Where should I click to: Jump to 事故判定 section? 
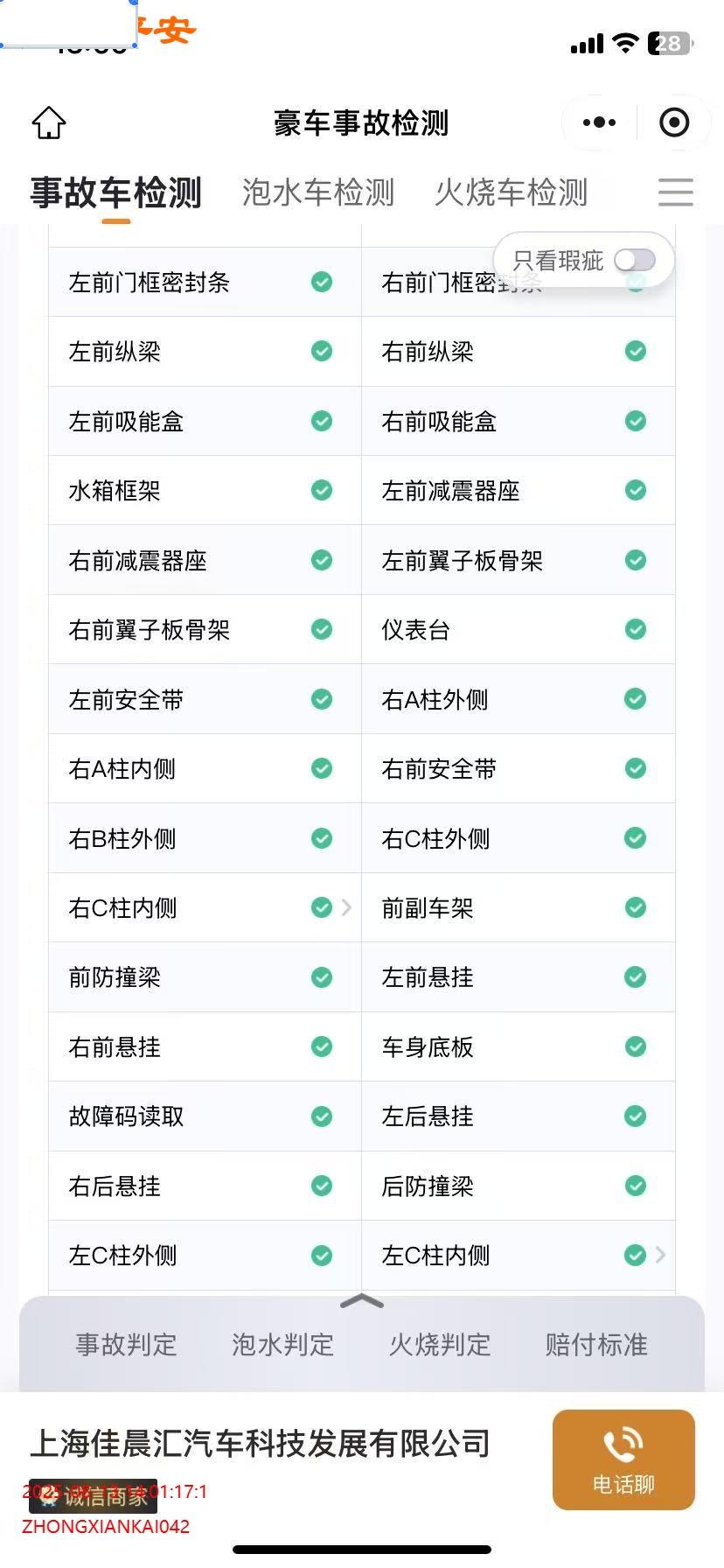127,1345
